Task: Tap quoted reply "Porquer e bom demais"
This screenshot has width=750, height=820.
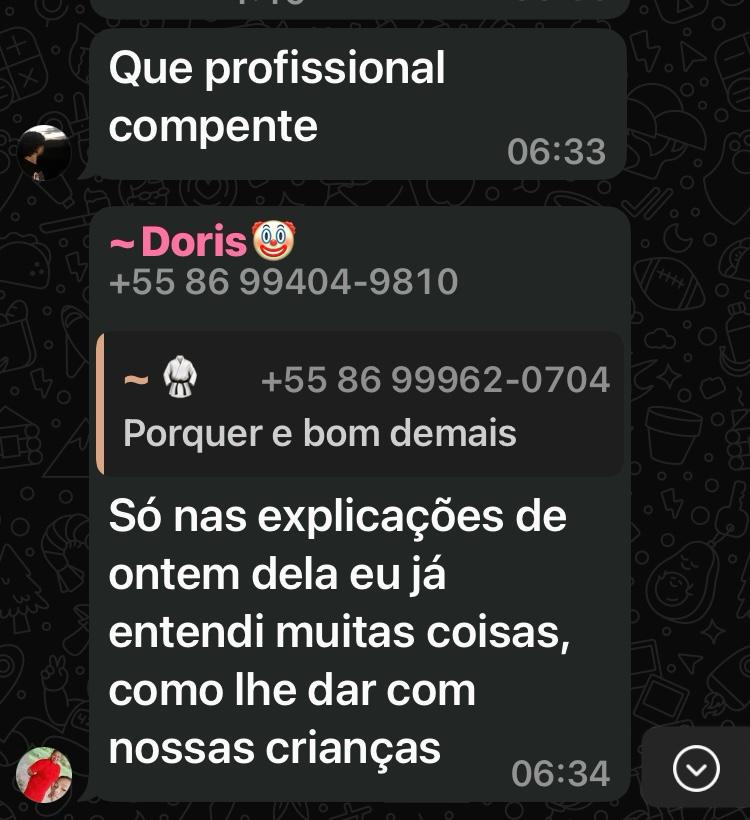Action: point(360,405)
